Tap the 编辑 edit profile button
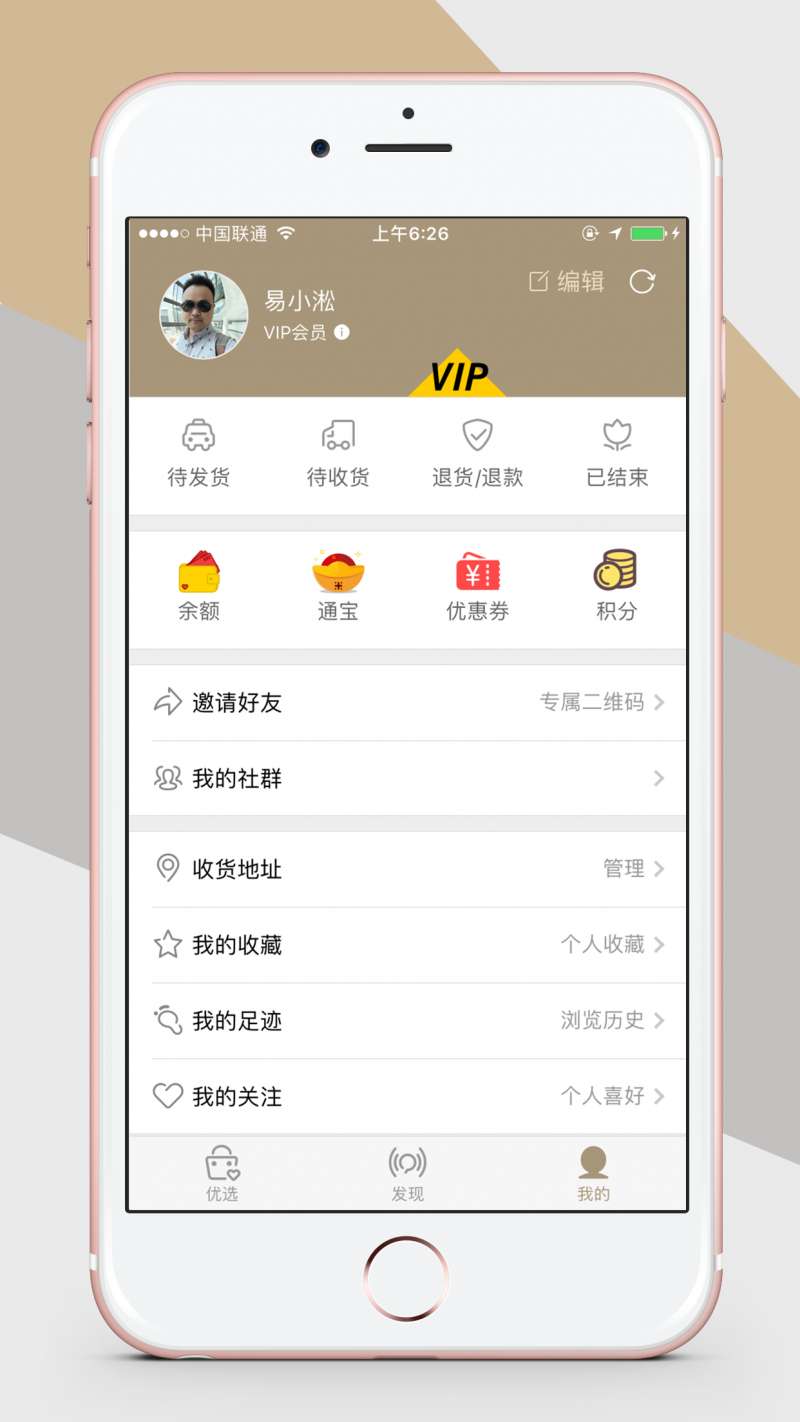The image size is (800, 1422). pyautogui.click(x=567, y=282)
